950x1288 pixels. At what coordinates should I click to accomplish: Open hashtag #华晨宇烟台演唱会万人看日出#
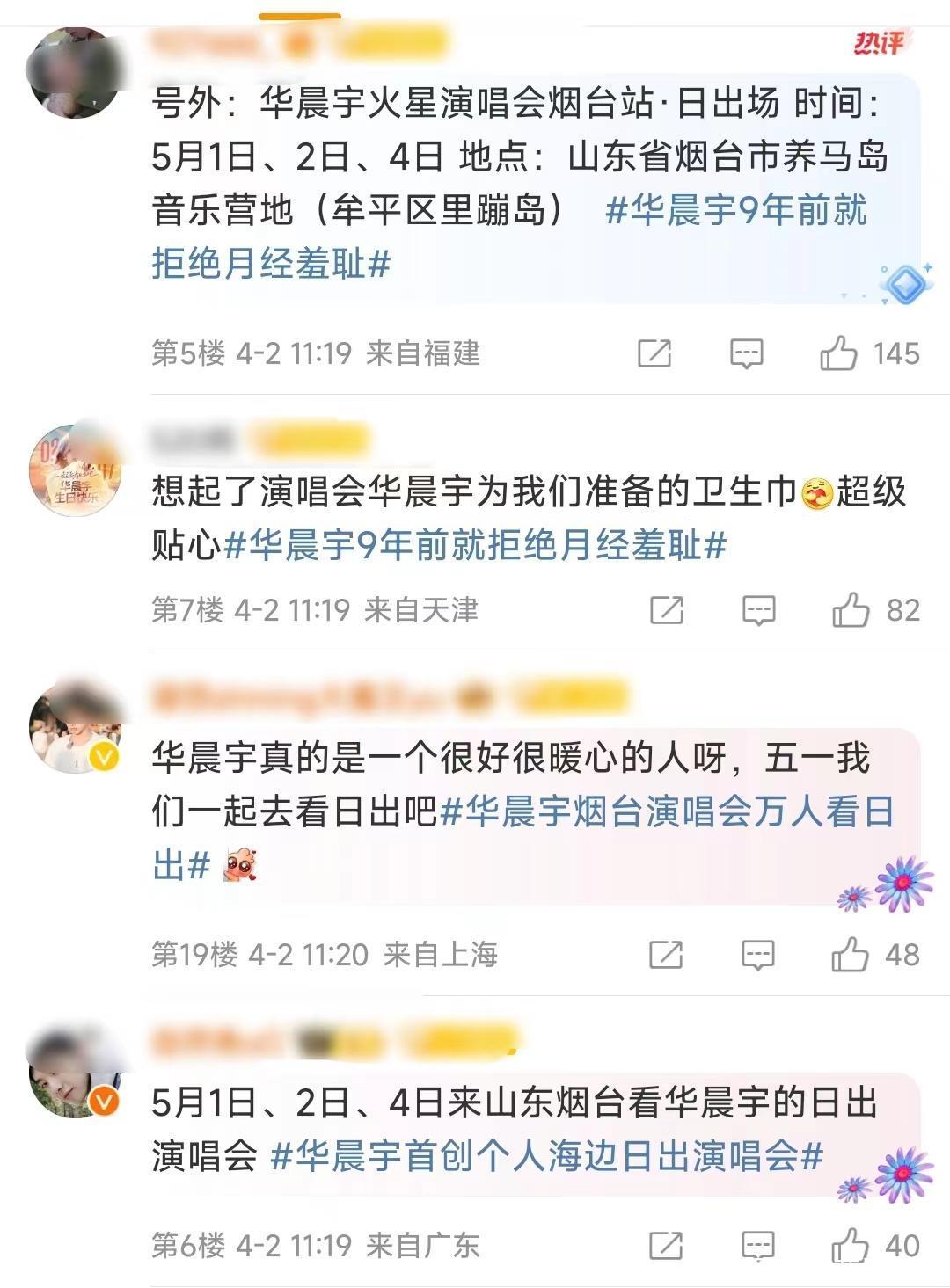pos(522,839)
